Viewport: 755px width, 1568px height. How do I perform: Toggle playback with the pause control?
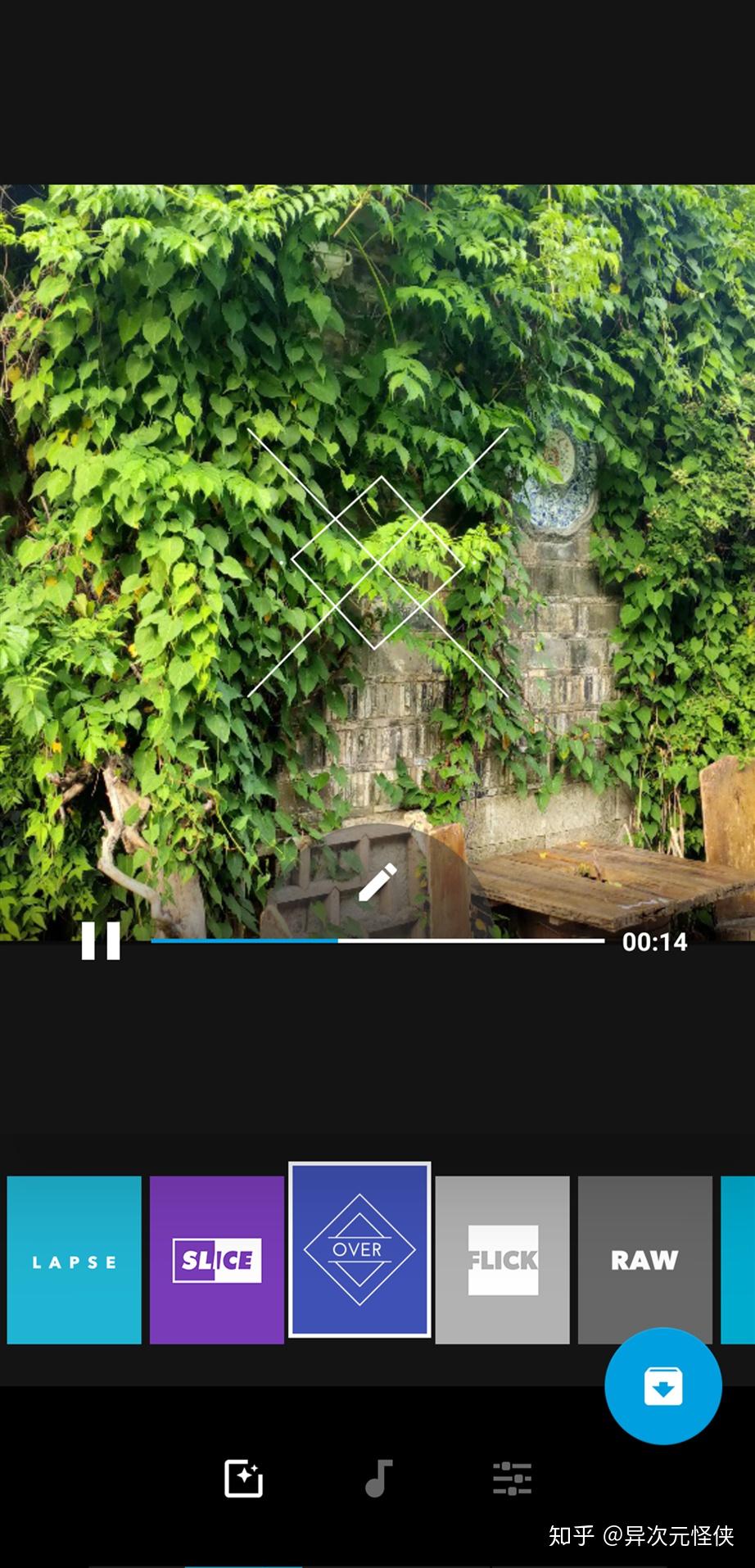(x=101, y=941)
